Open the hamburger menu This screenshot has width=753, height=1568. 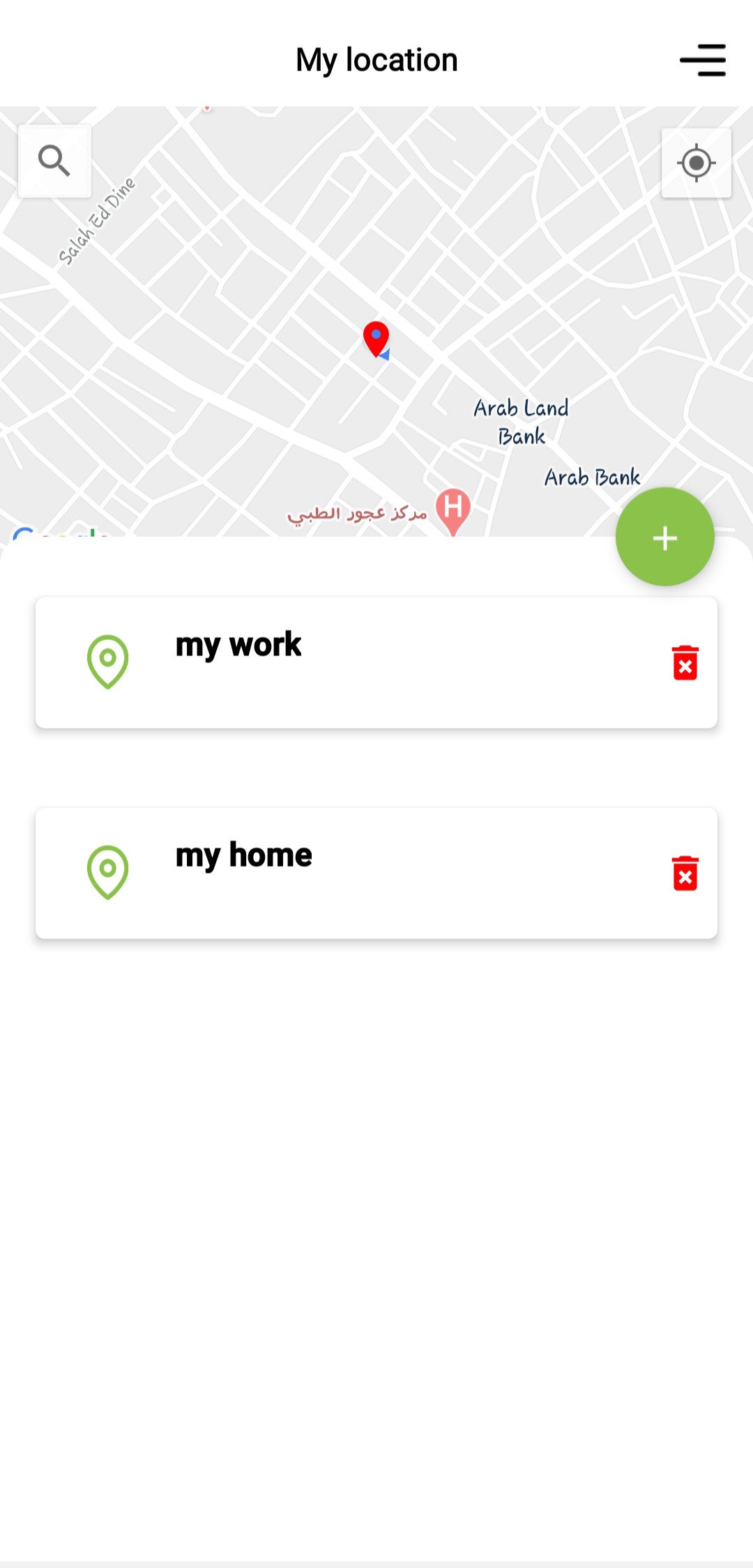pos(703,60)
